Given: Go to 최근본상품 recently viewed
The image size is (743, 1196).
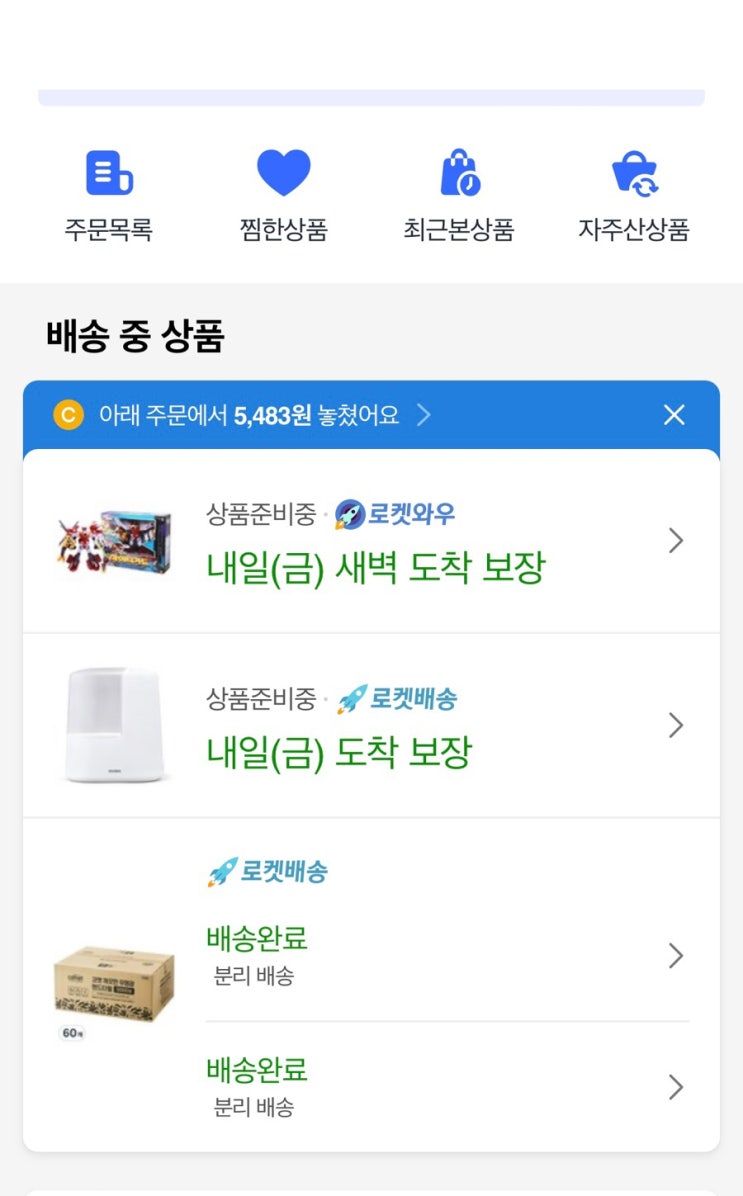Looking at the screenshot, I should click(459, 196).
